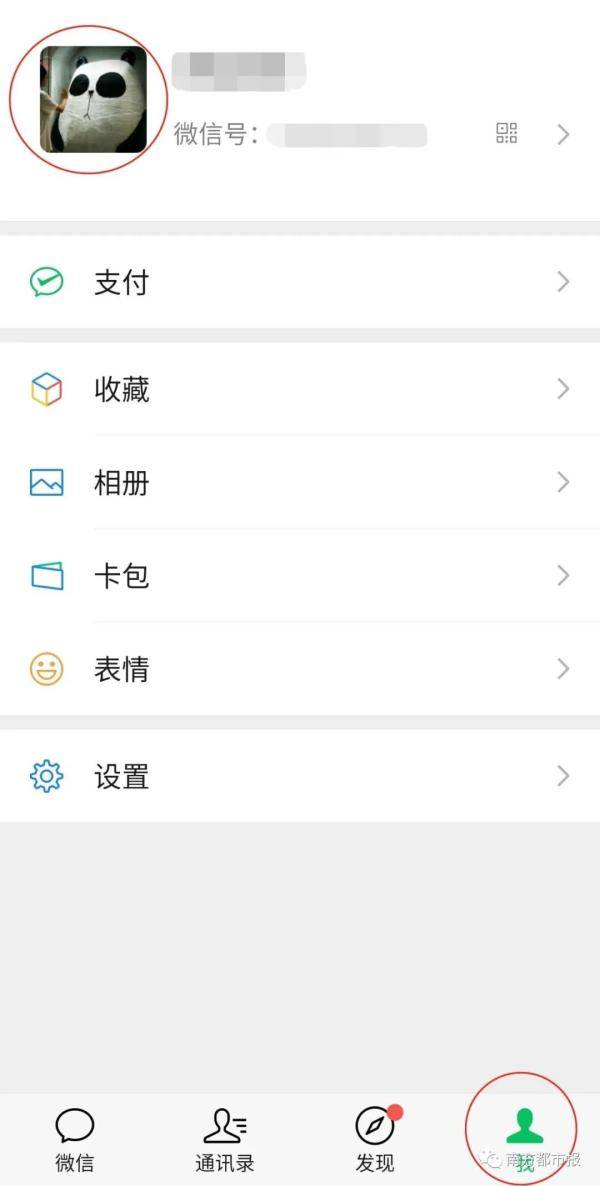Switch to the 通讯录 contacts tab
The width and height of the screenshot is (600, 1186).
coord(225,1139)
